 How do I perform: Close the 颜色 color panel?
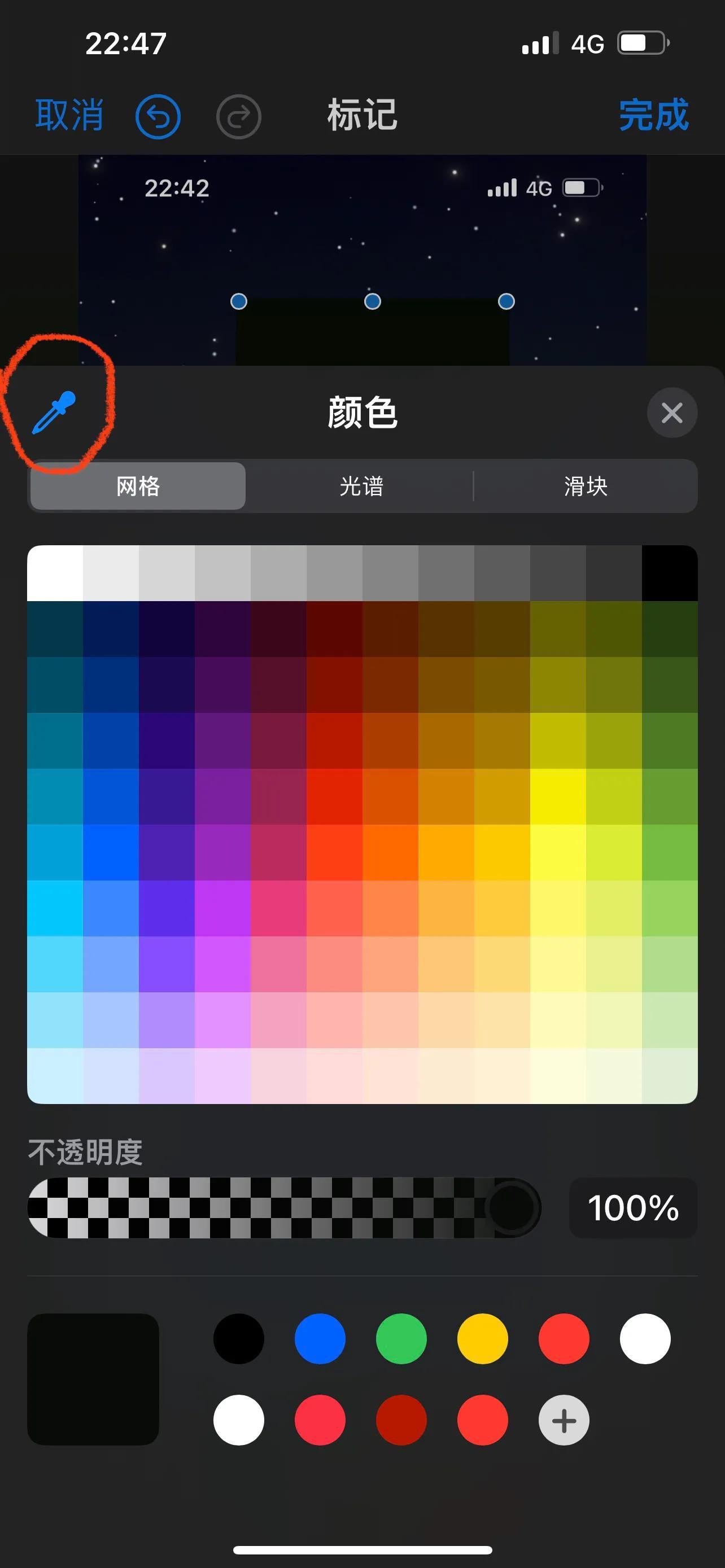(672, 413)
